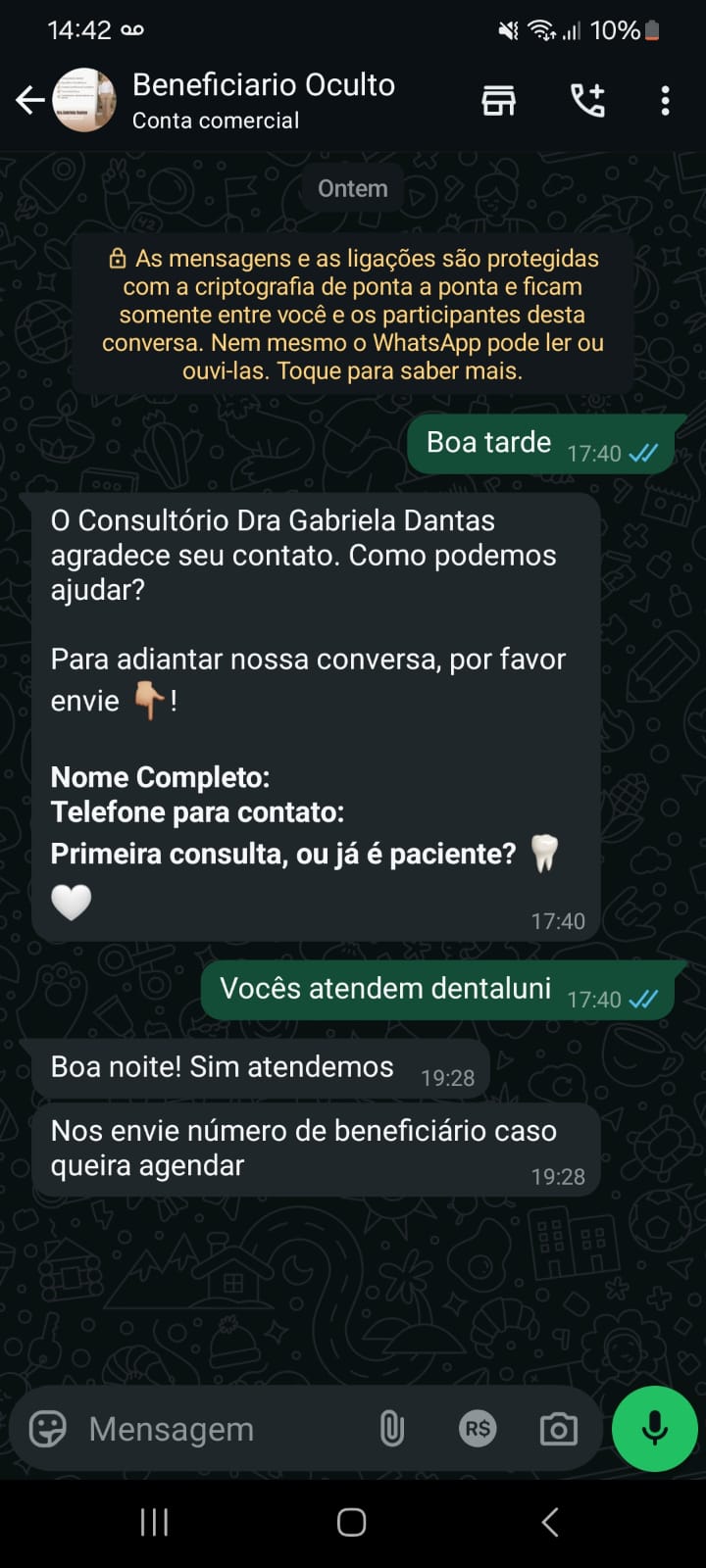Open the camera to take a photo
Image resolution: width=706 pixels, height=1568 pixels.
tap(558, 1429)
